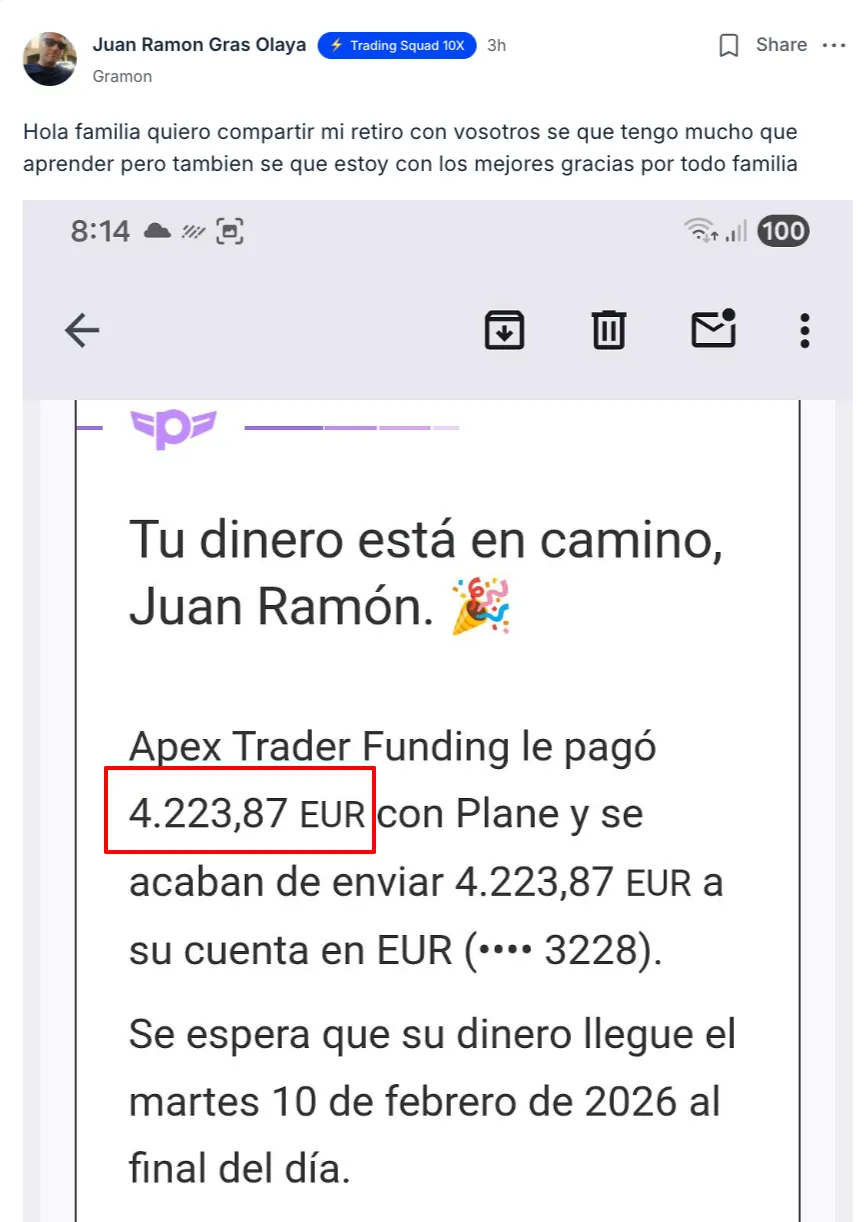This screenshot has height=1222, width=866.
Task: Open Juan Ramon's profile picture
Action: (49, 59)
